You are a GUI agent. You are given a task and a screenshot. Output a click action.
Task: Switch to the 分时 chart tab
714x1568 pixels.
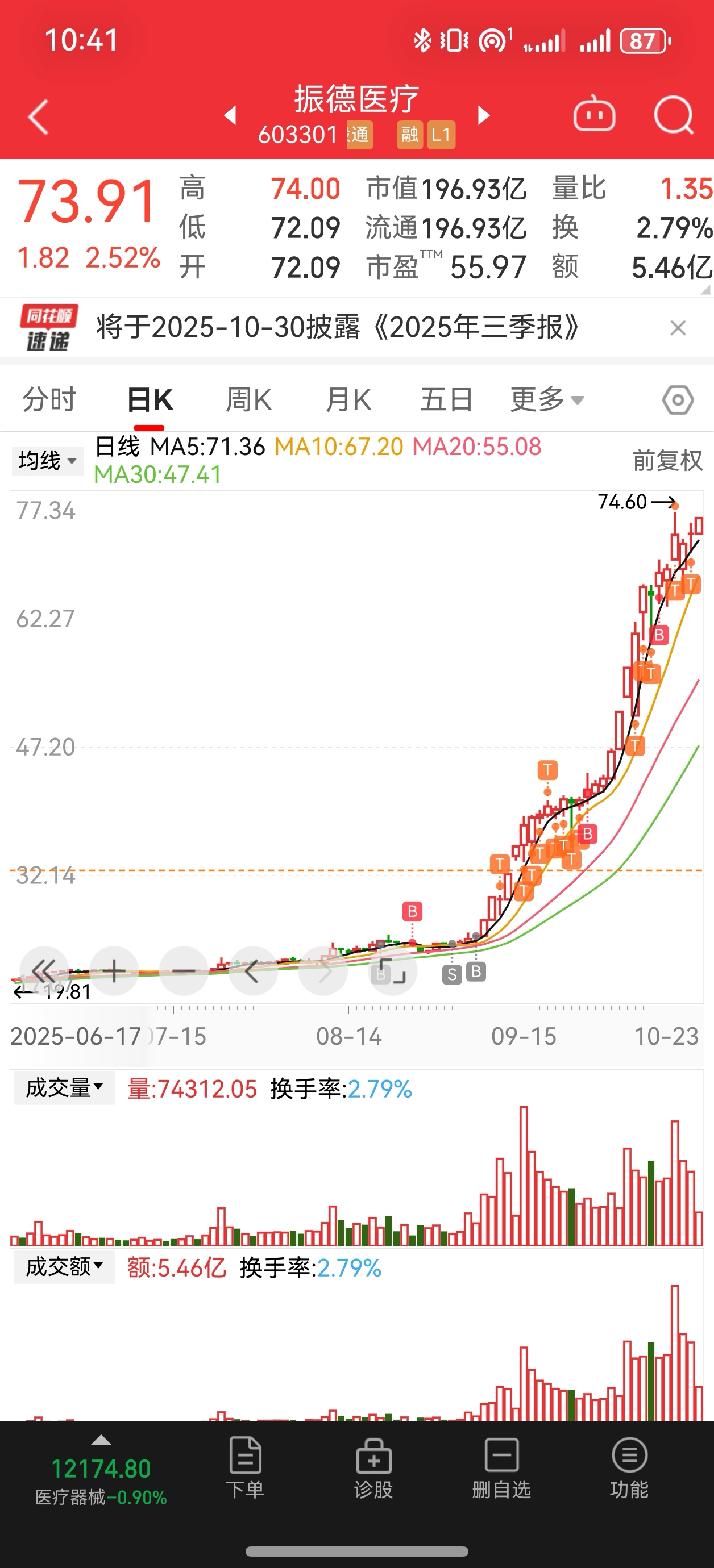[49, 400]
